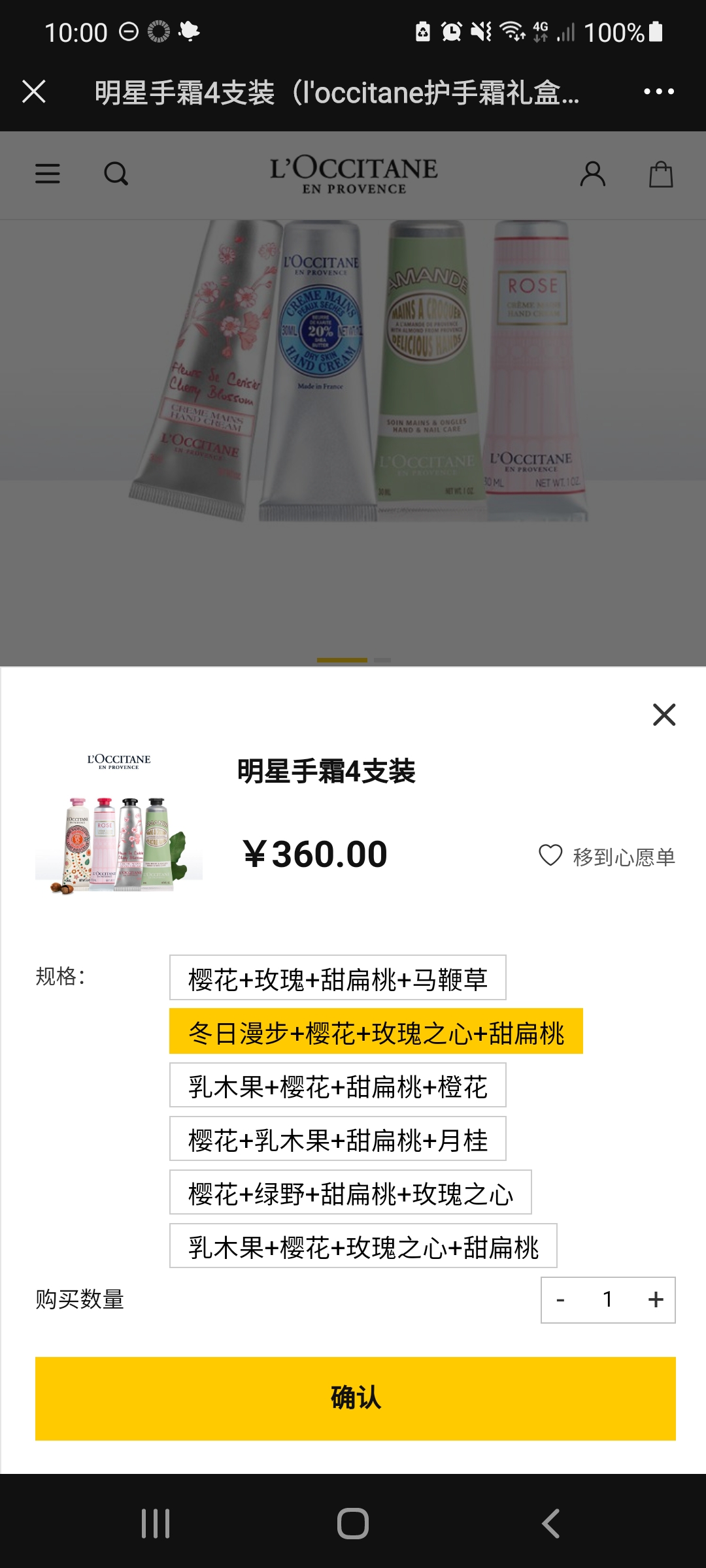Screen dimensions: 706x1568
Task: Decrease purchase quantity with minus
Action: coord(560,1299)
